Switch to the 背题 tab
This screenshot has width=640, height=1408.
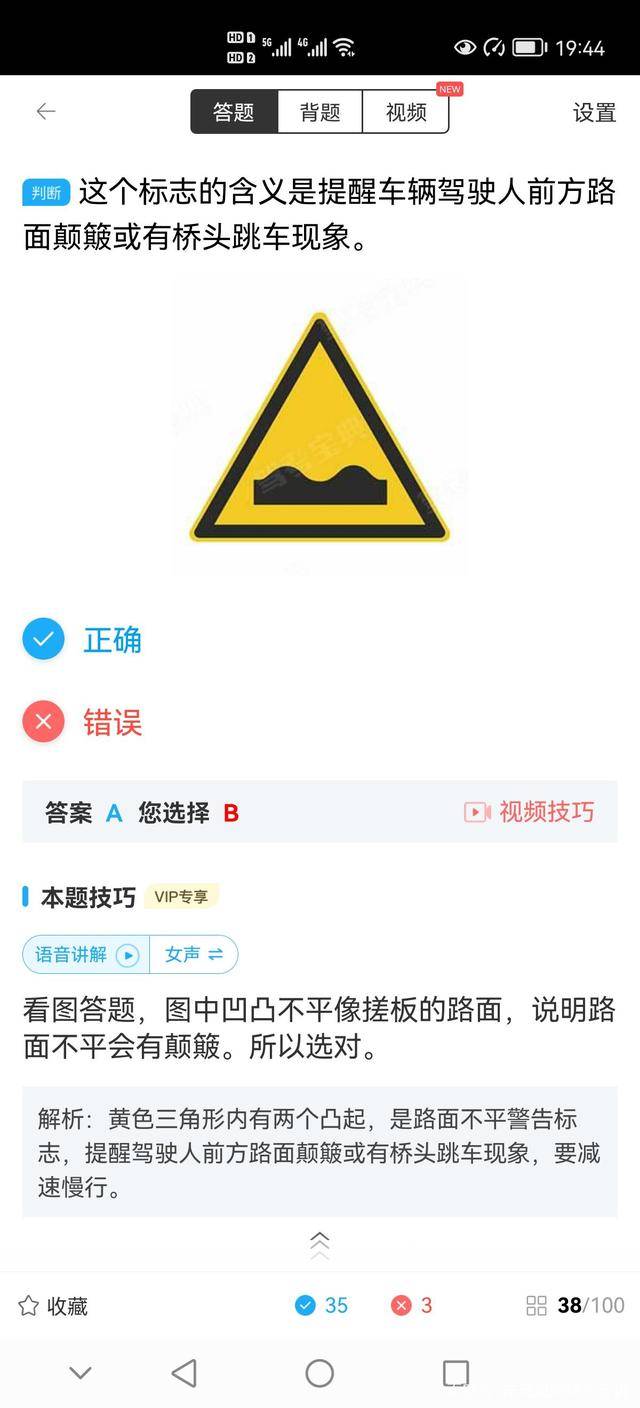pos(320,112)
